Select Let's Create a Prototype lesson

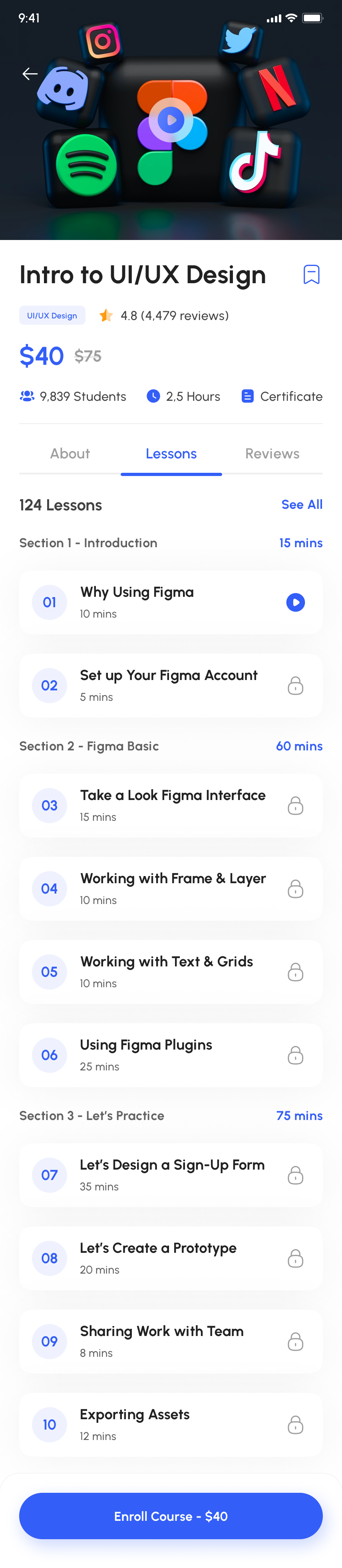pos(171,1258)
